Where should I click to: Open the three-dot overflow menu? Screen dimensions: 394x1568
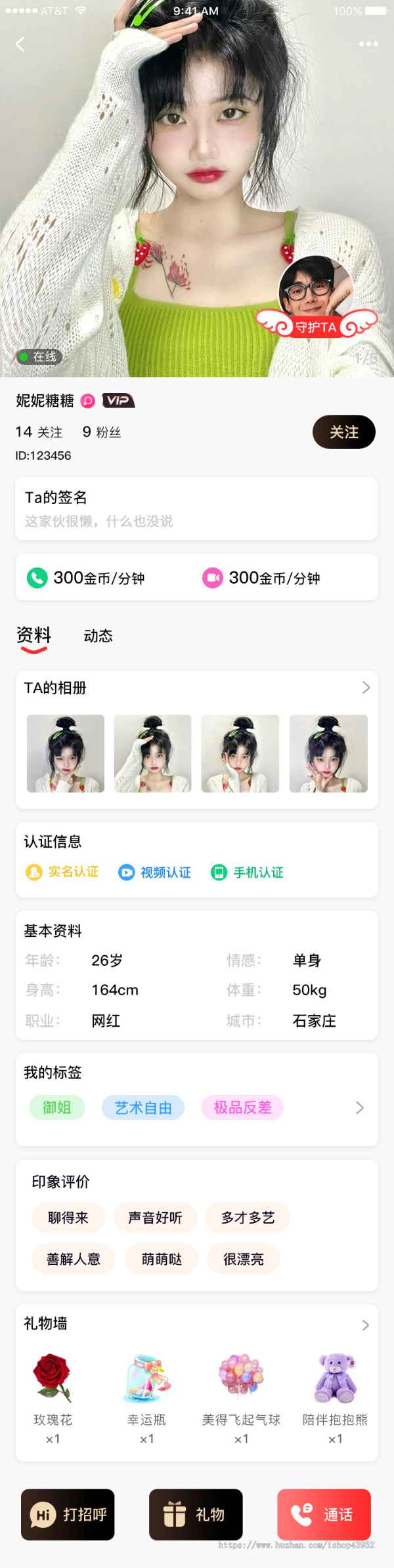click(x=368, y=44)
